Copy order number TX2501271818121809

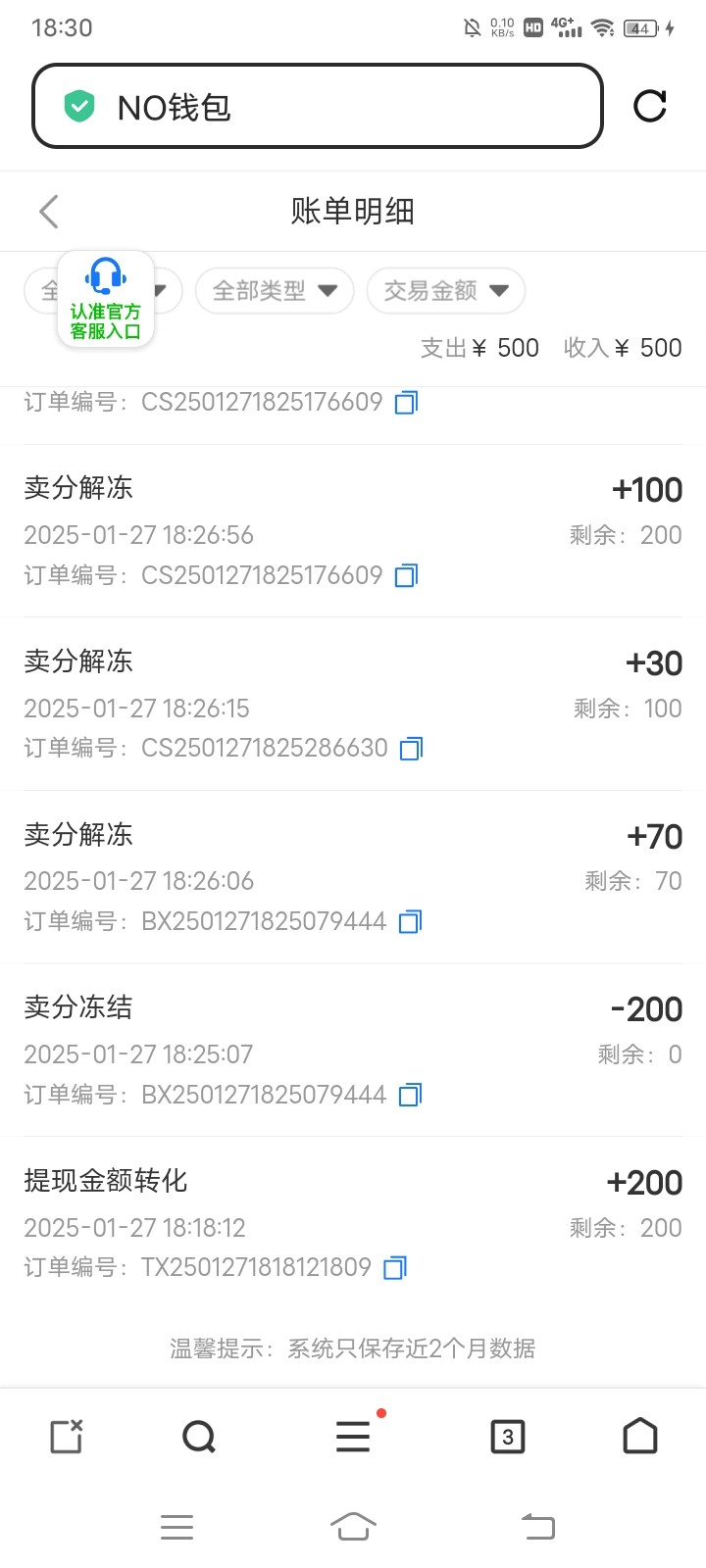click(395, 1268)
